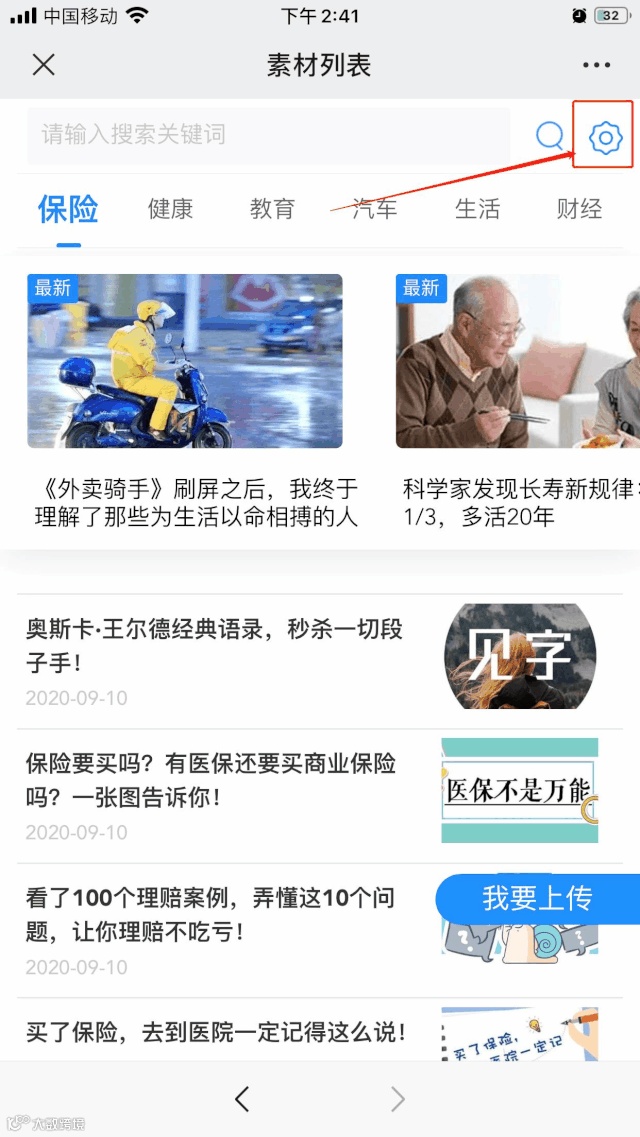The image size is (640, 1137).
Task: Switch to the 教育 tab
Action: tap(273, 210)
